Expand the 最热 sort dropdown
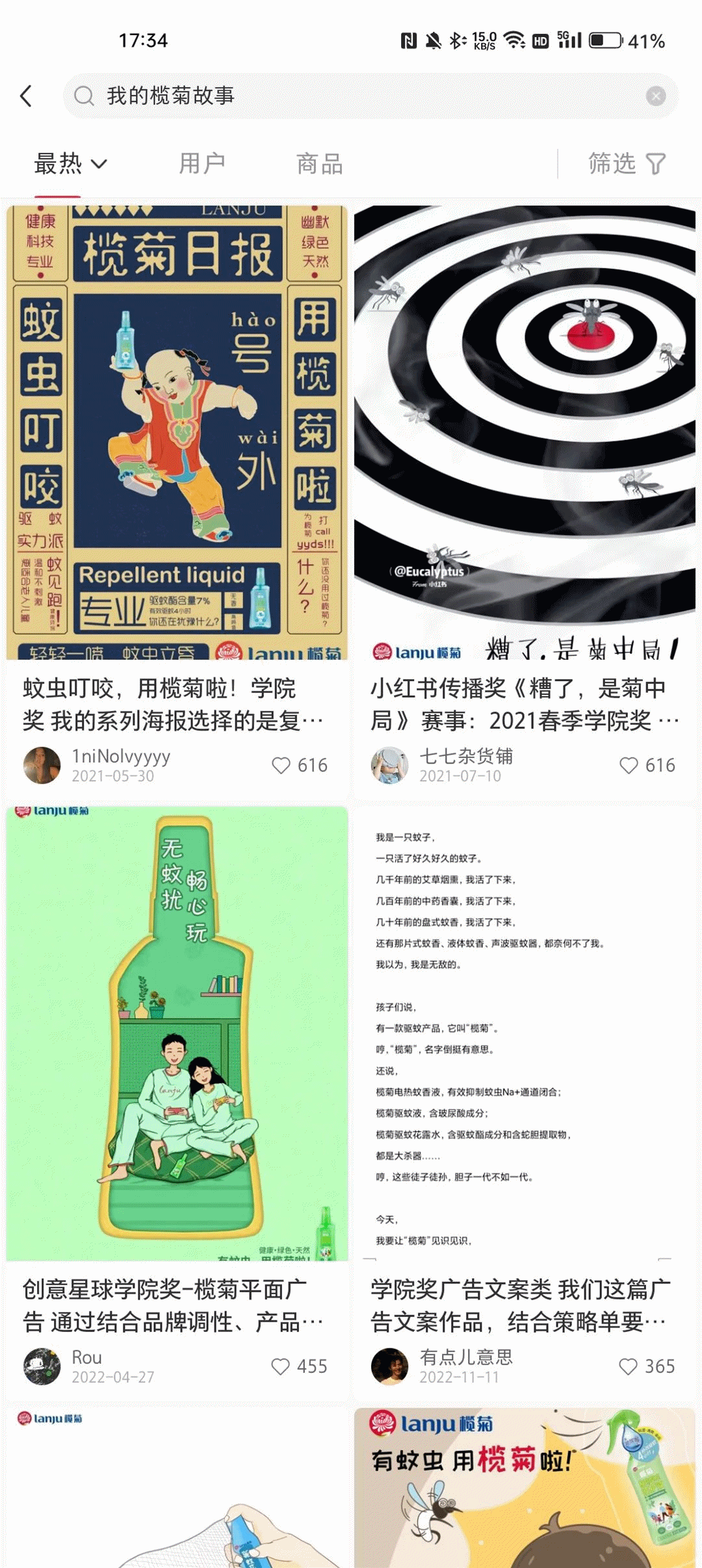 [x=70, y=164]
